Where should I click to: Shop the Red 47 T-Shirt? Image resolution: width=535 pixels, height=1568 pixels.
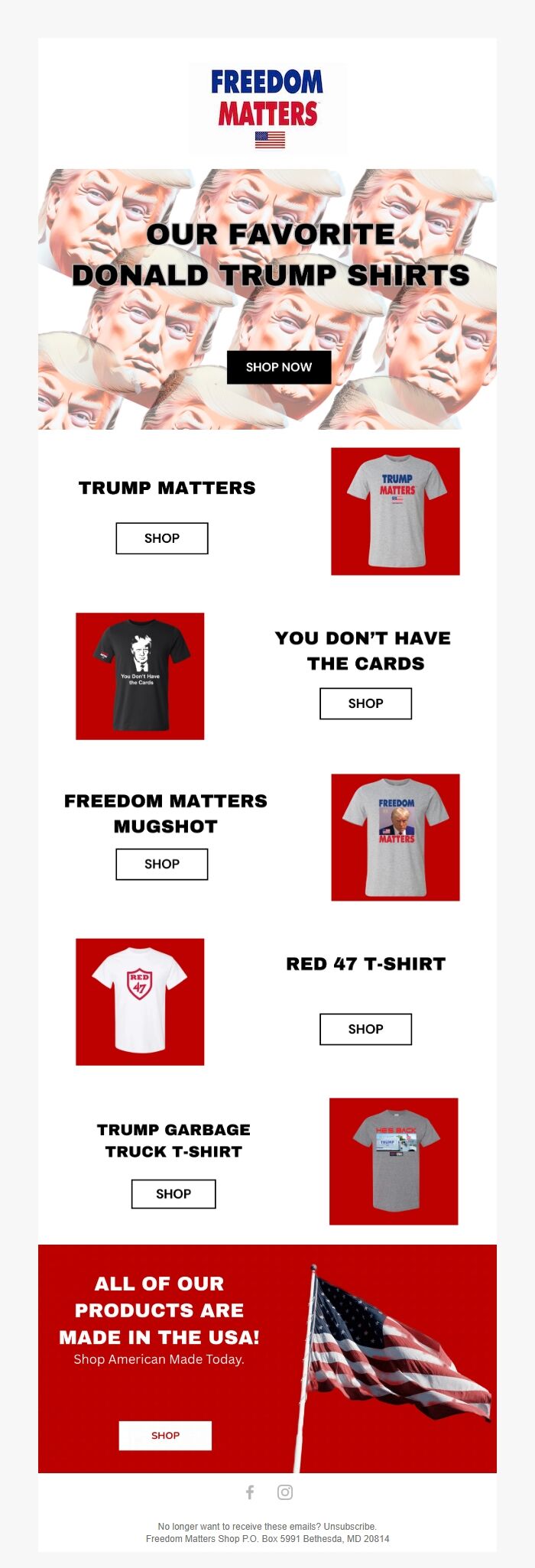pyautogui.click(x=365, y=1029)
